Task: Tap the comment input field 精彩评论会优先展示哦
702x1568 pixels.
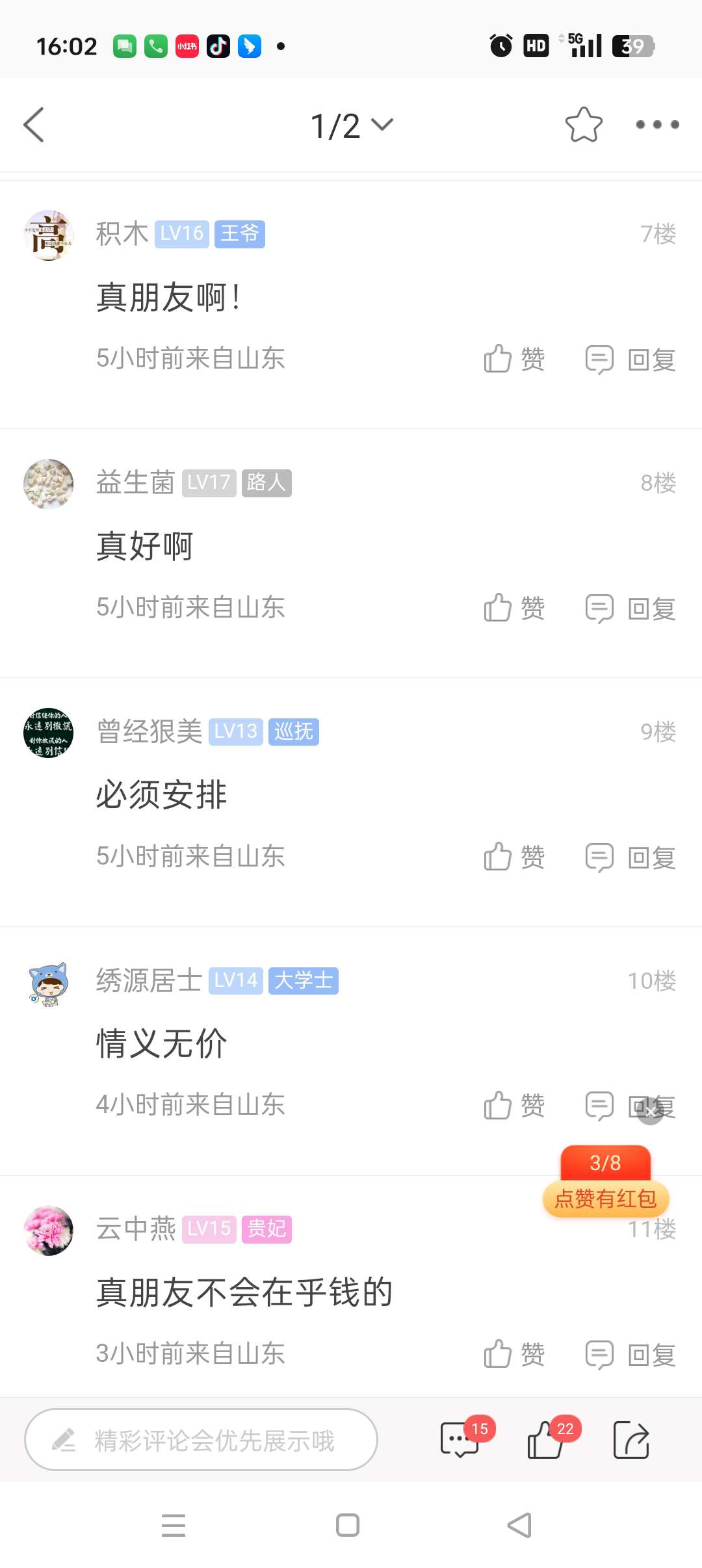Action: tap(201, 1440)
